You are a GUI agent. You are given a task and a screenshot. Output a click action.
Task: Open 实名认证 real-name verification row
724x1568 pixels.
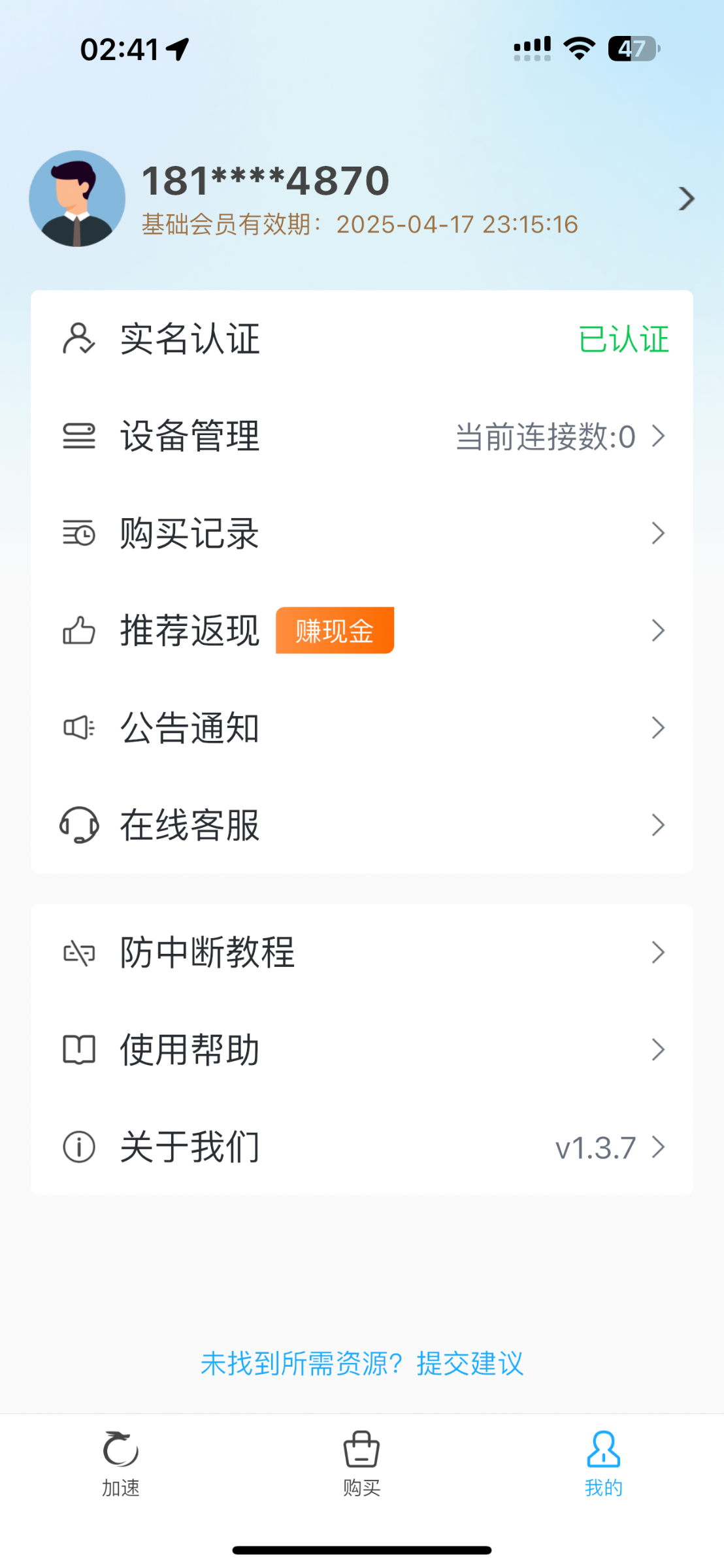361,339
